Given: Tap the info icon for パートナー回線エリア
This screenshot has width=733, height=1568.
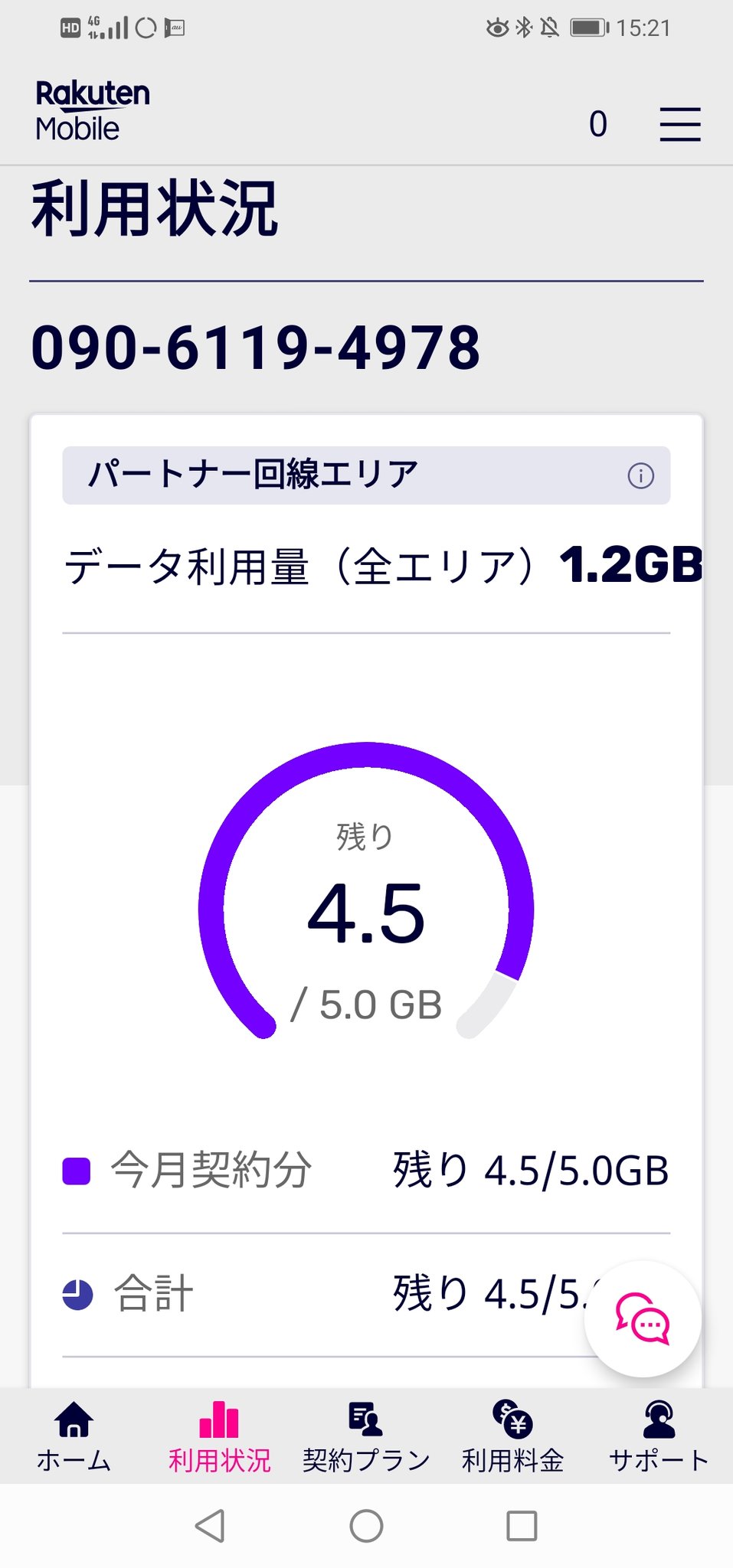Looking at the screenshot, I should pyautogui.click(x=641, y=475).
